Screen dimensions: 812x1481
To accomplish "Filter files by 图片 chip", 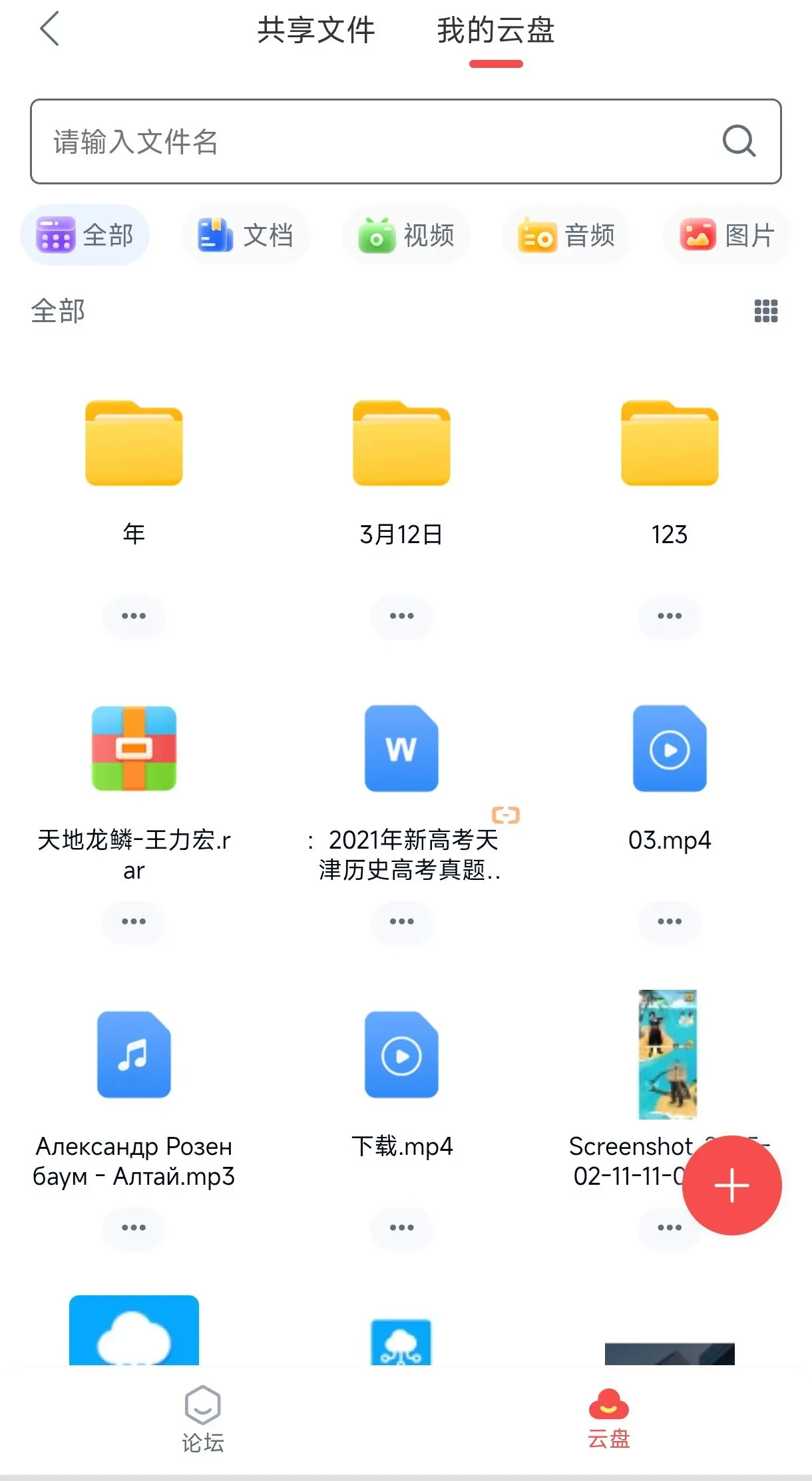I will click(727, 235).
